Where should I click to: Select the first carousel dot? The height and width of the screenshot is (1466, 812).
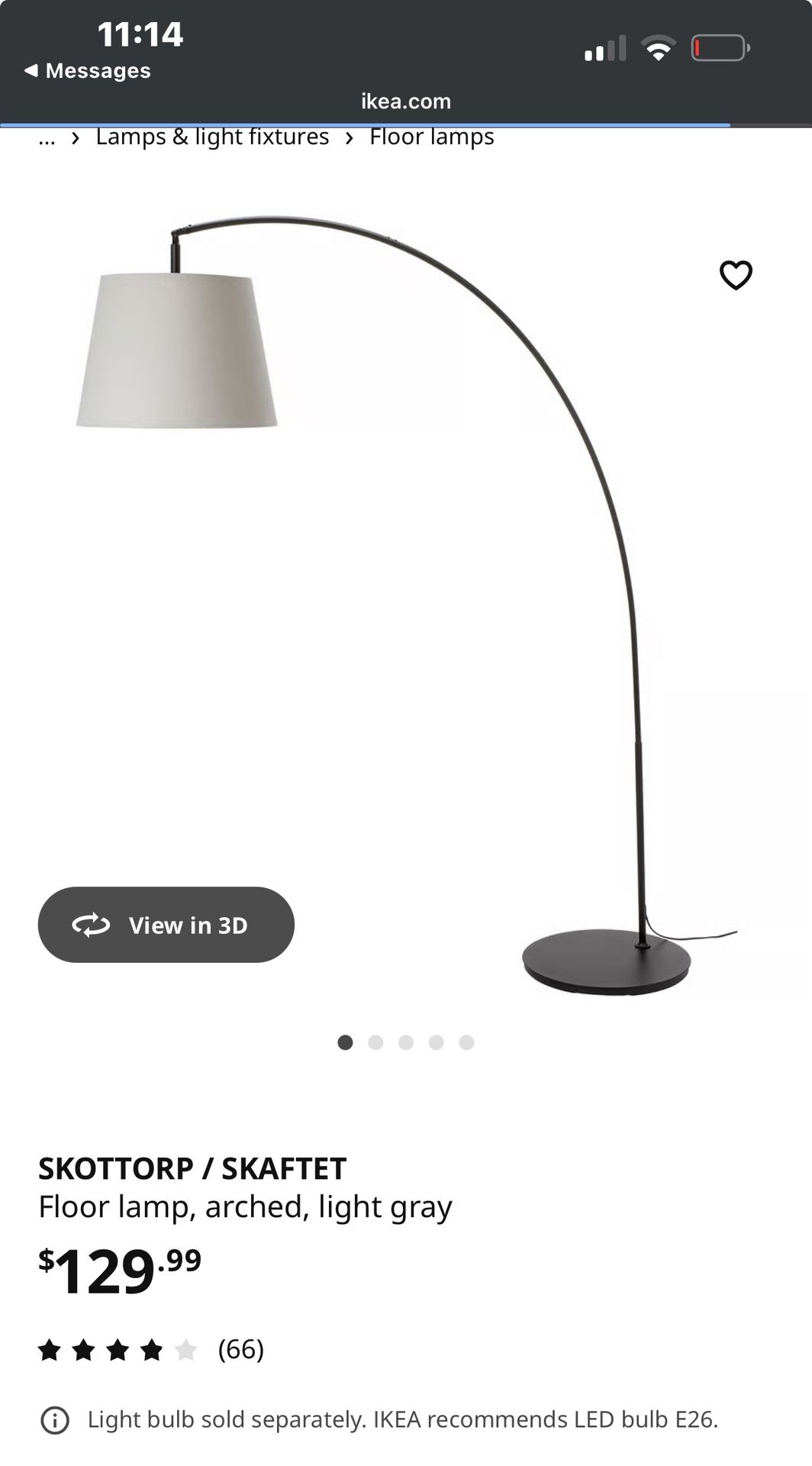pos(346,1041)
